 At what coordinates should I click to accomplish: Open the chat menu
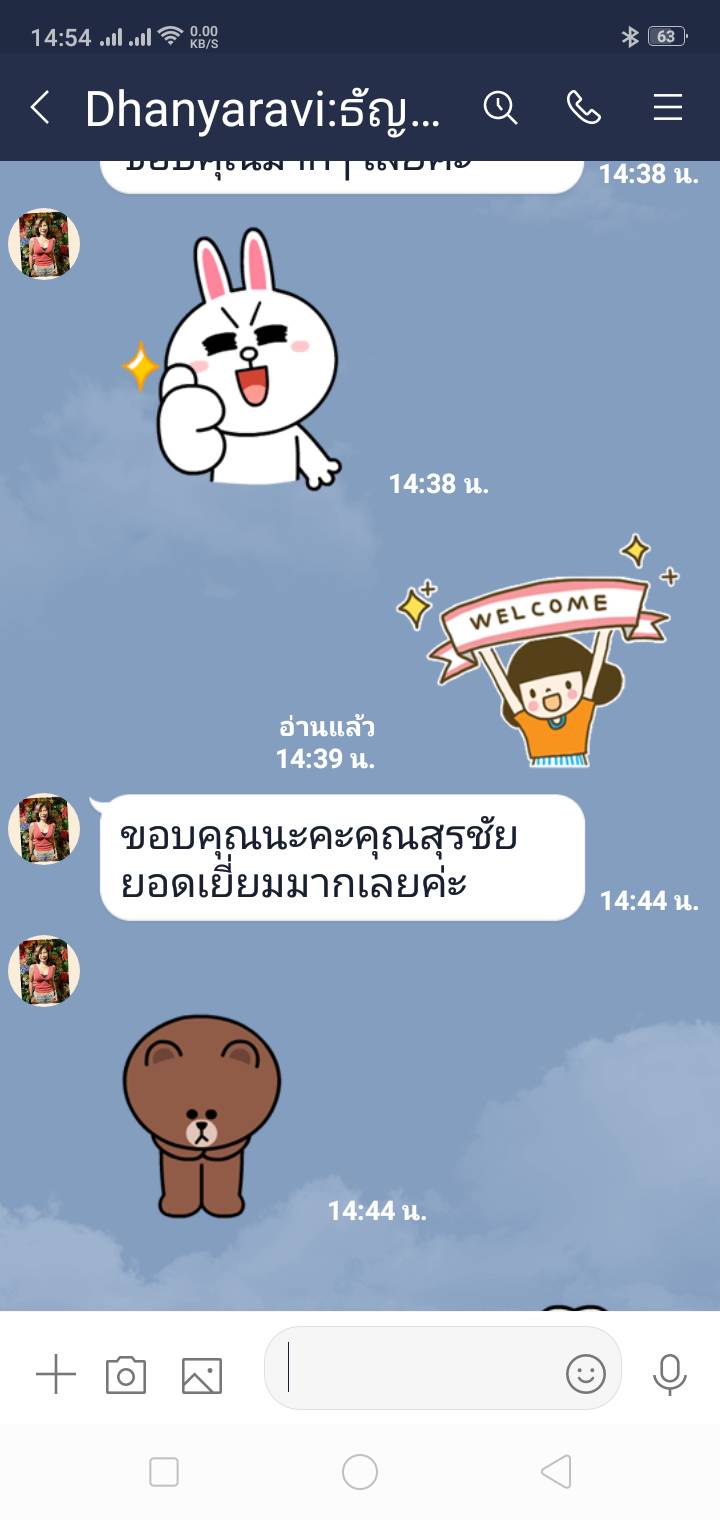[668, 107]
